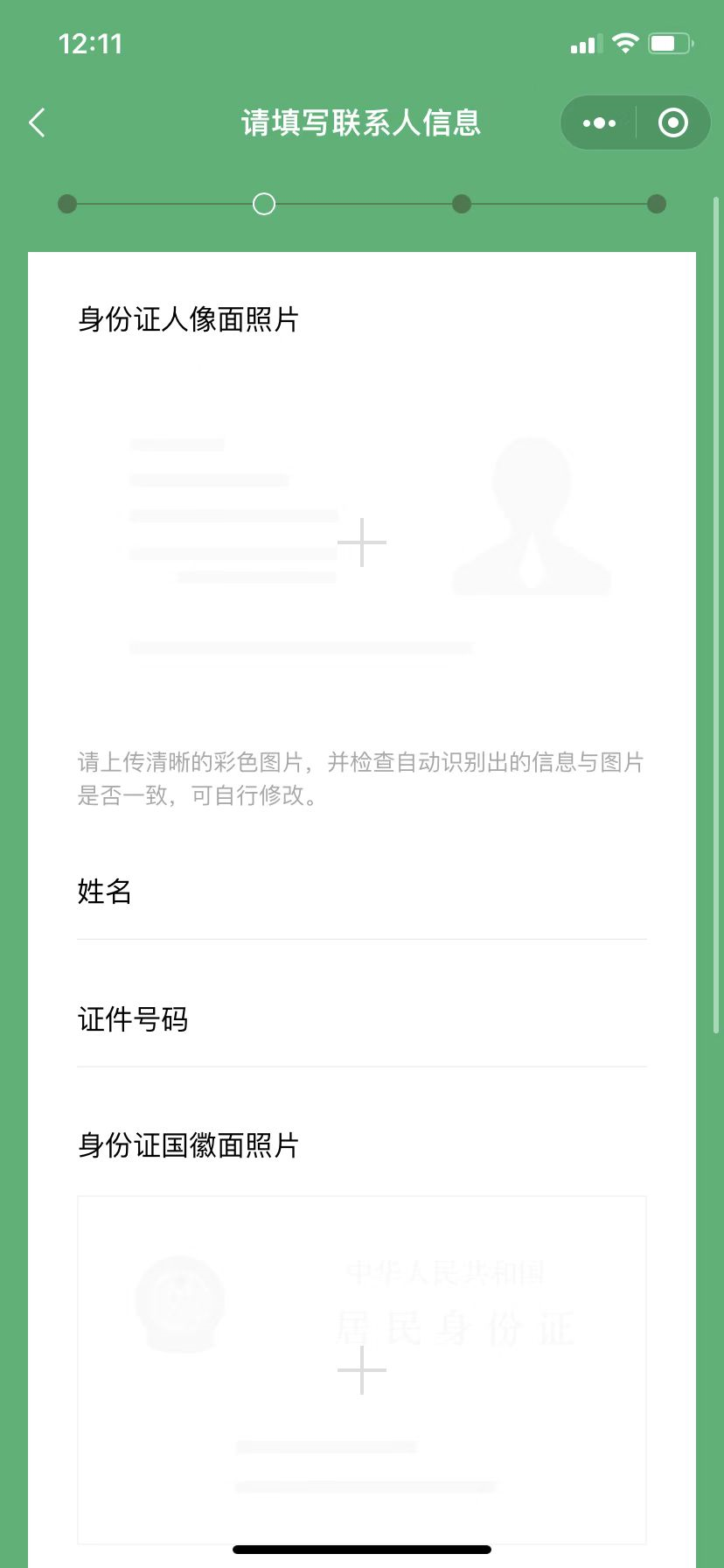The height and width of the screenshot is (1568, 724).
Task: Tap the 姓名 name input field
Action: tap(385, 892)
